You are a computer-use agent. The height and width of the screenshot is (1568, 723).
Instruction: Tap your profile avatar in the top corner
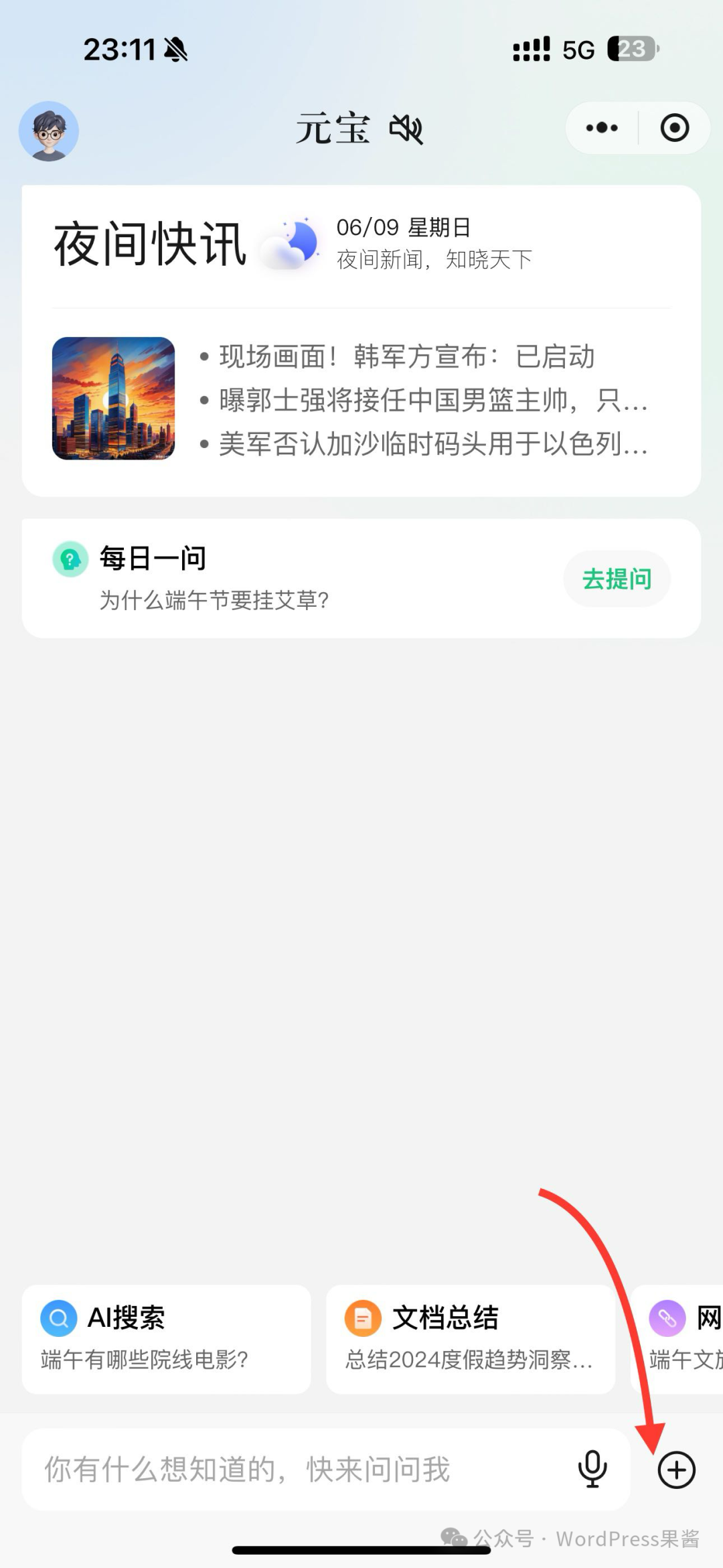(49, 131)
